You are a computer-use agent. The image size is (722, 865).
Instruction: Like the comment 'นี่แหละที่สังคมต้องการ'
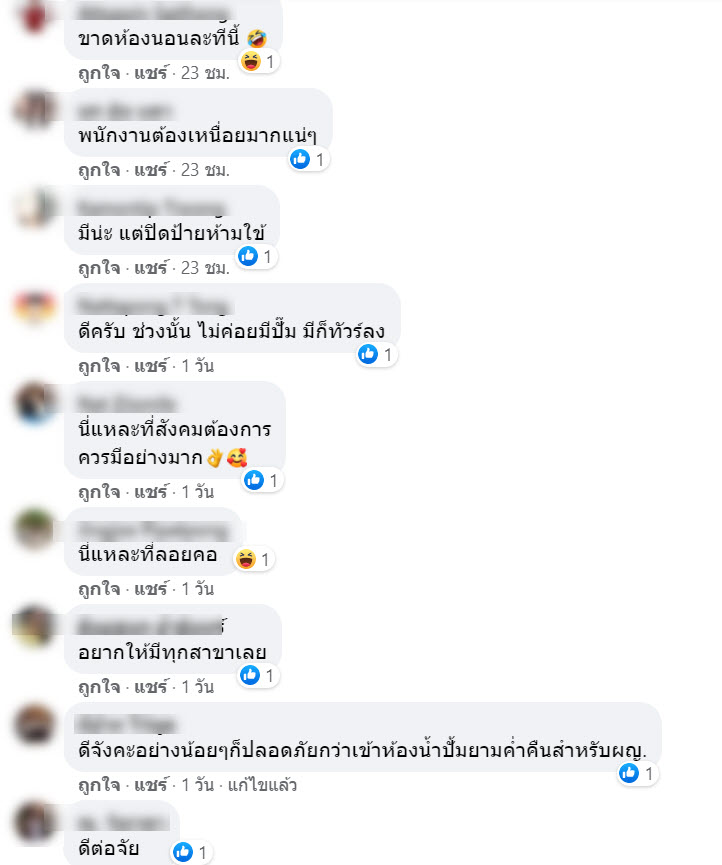click(97, 491)
